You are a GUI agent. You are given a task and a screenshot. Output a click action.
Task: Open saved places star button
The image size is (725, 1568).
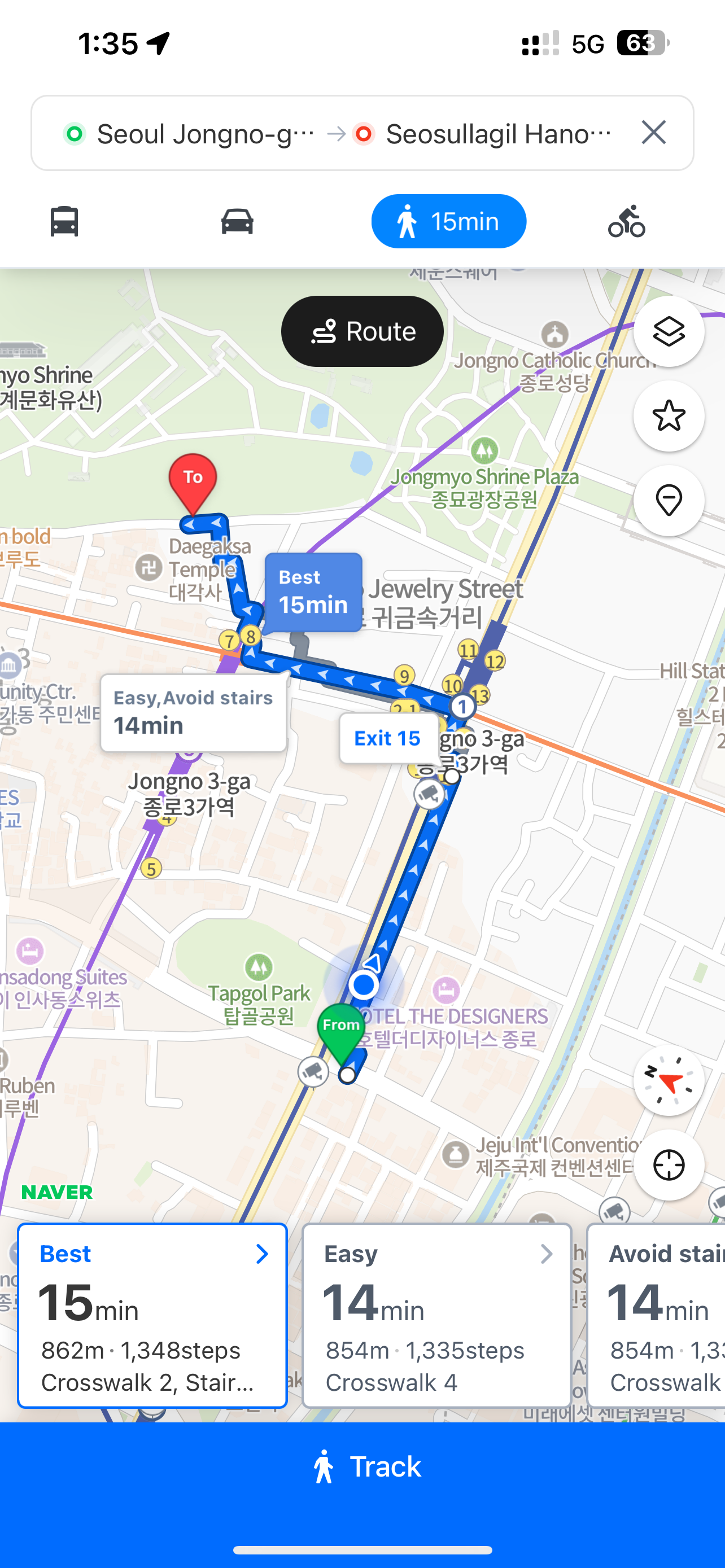point(669,417)
